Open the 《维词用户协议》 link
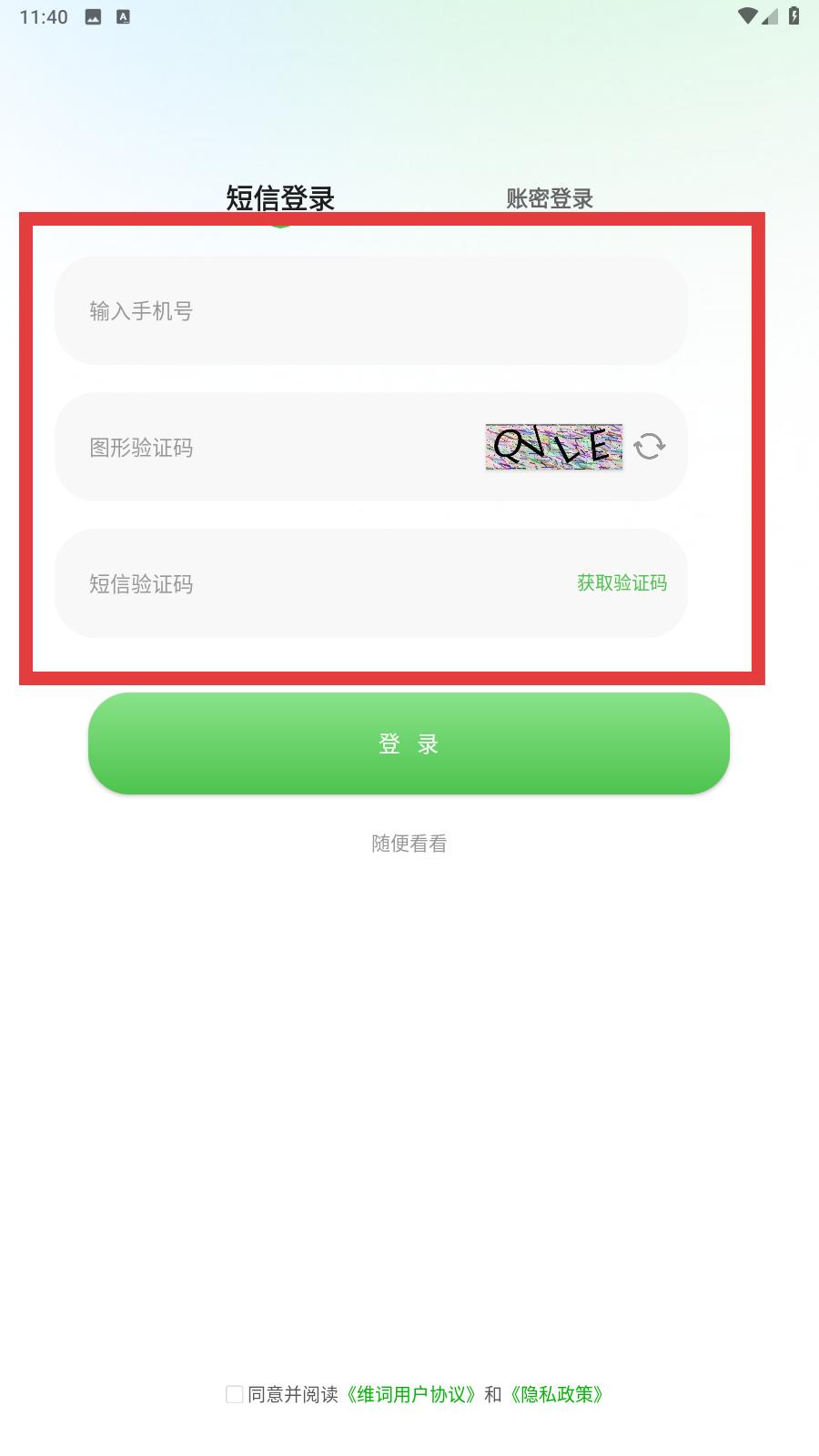Screen dimensions: 819x1456 (x=410, y=1394)
